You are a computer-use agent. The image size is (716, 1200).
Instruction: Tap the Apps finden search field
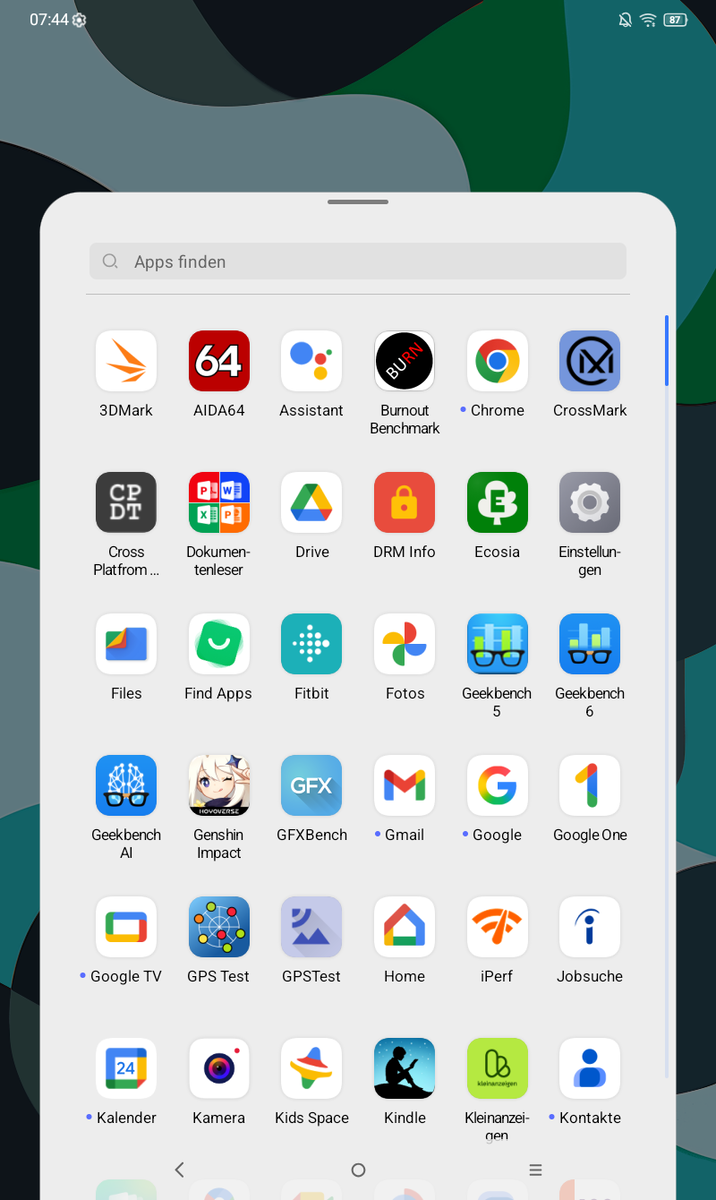(x=357, y=262)
